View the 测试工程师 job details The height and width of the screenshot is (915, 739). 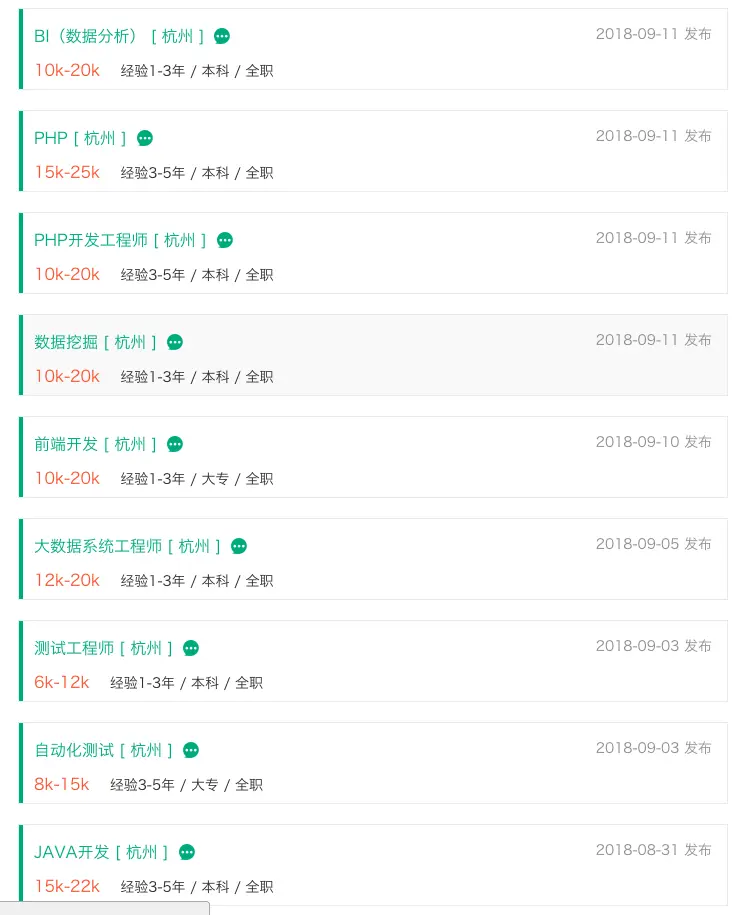[x=103, y=648]
